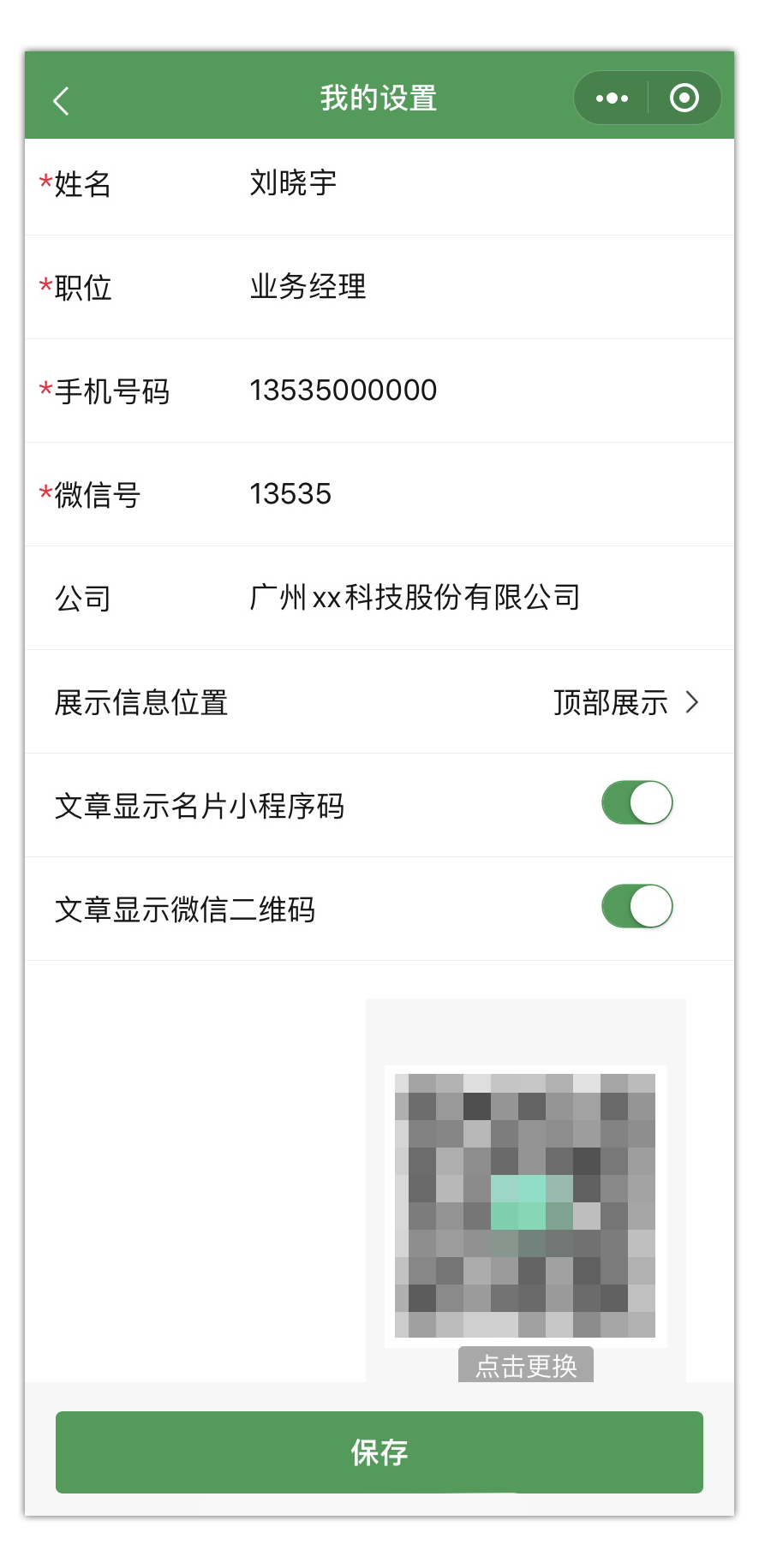
Task: Open the 展示信息位置 picker
Action: click(x=625, y=702)
